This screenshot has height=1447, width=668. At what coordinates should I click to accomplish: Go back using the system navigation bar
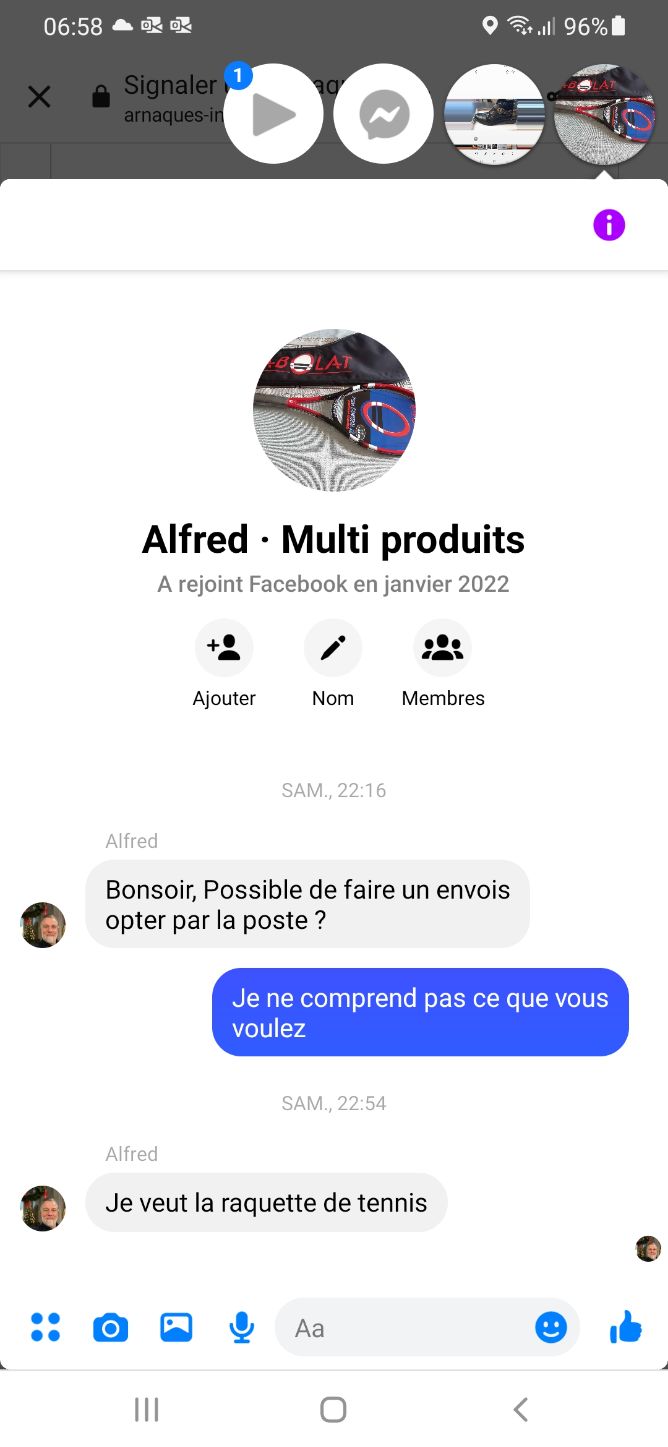[520, 1409]
